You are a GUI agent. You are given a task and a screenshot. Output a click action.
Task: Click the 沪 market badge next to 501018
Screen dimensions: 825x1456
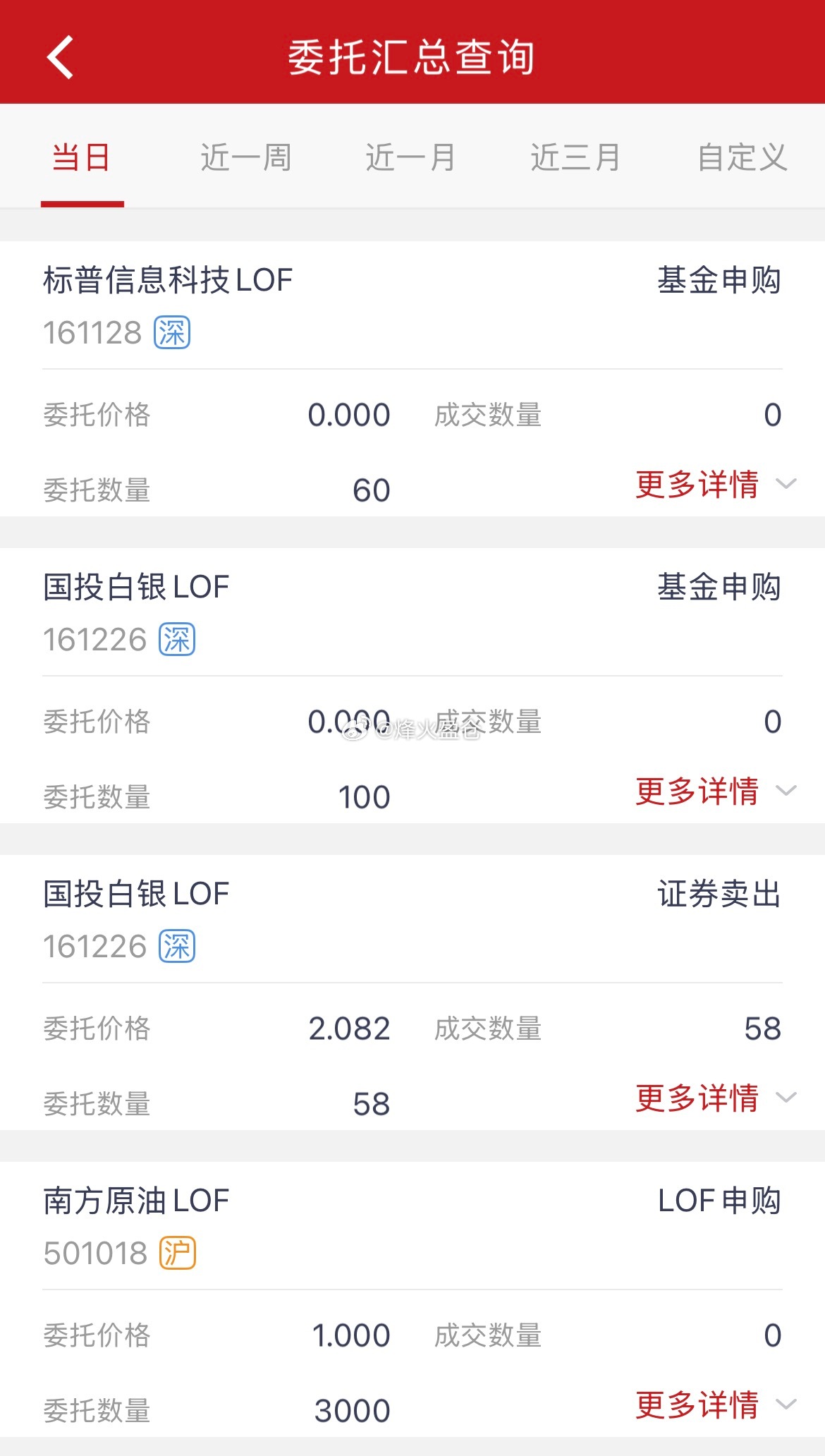pyautogui.click(x=176, y=1253)
